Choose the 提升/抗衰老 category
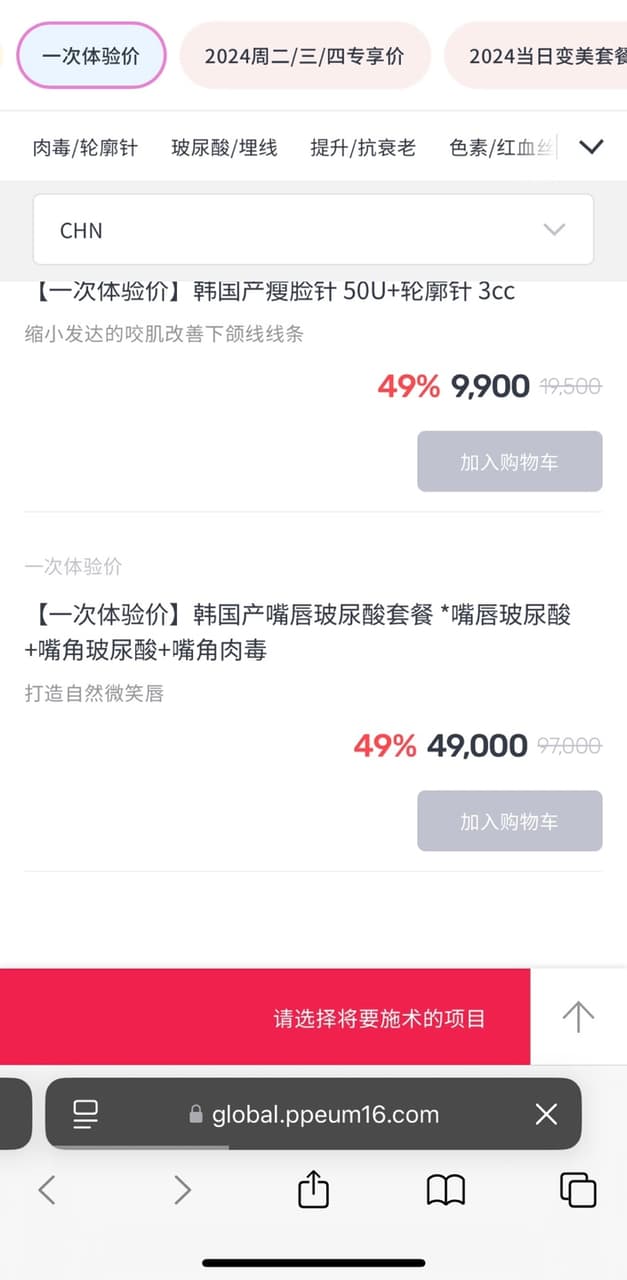 [x=363, y=148]
